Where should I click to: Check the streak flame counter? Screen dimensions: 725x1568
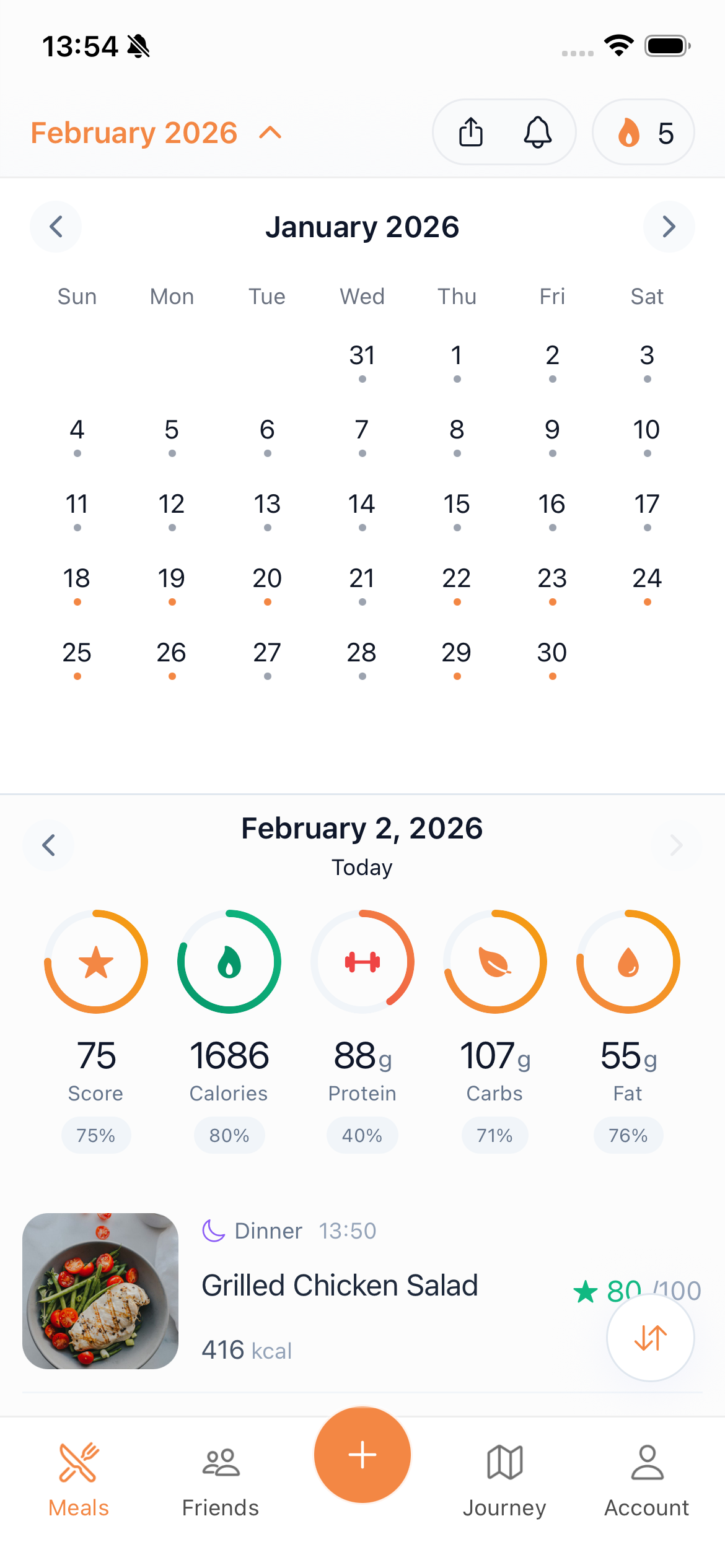643,132
